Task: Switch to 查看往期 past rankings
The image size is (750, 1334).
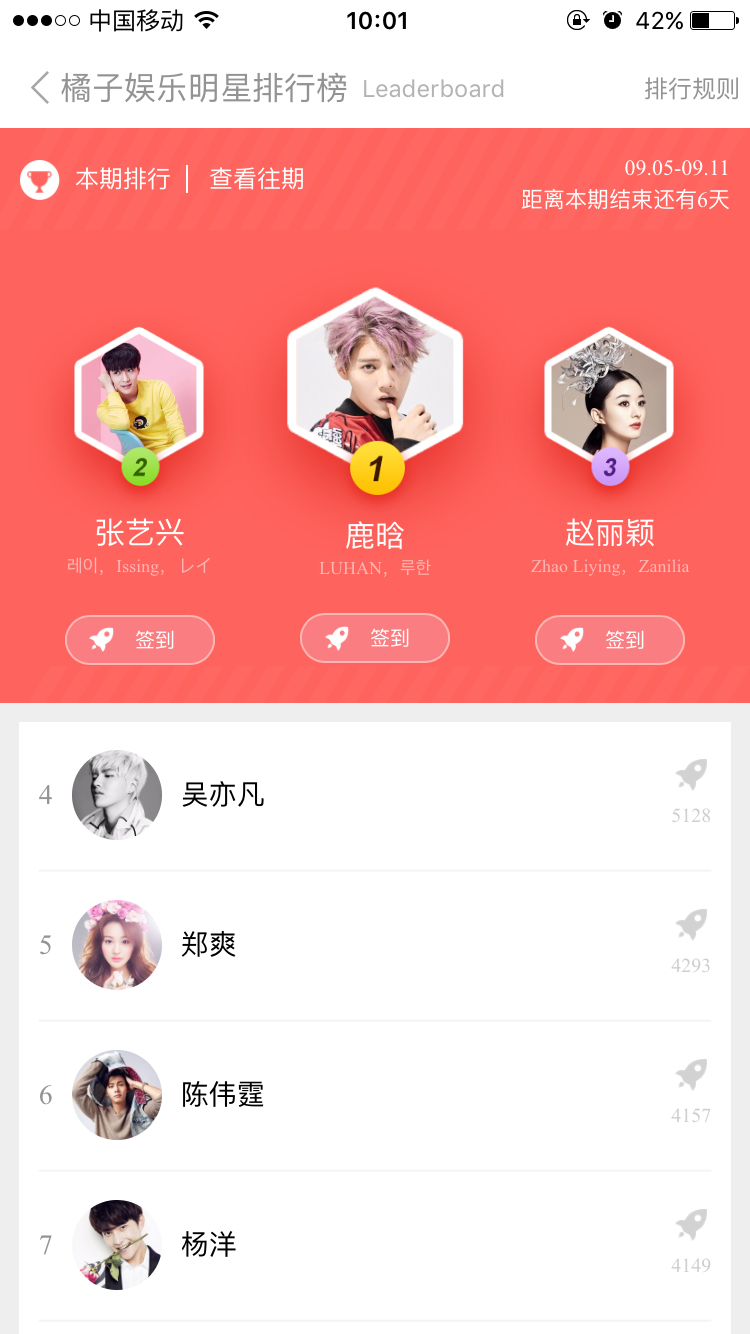Action: [x=257, y=180]
